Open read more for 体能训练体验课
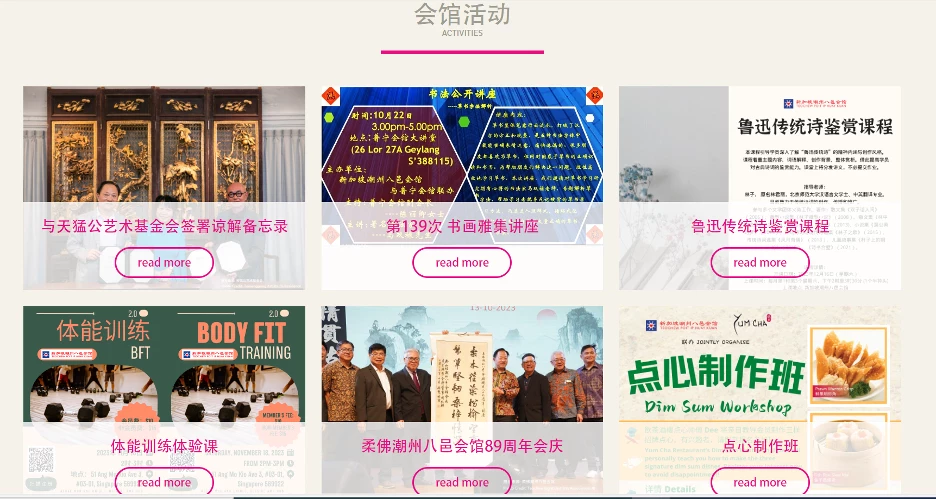 click(164, 483)
